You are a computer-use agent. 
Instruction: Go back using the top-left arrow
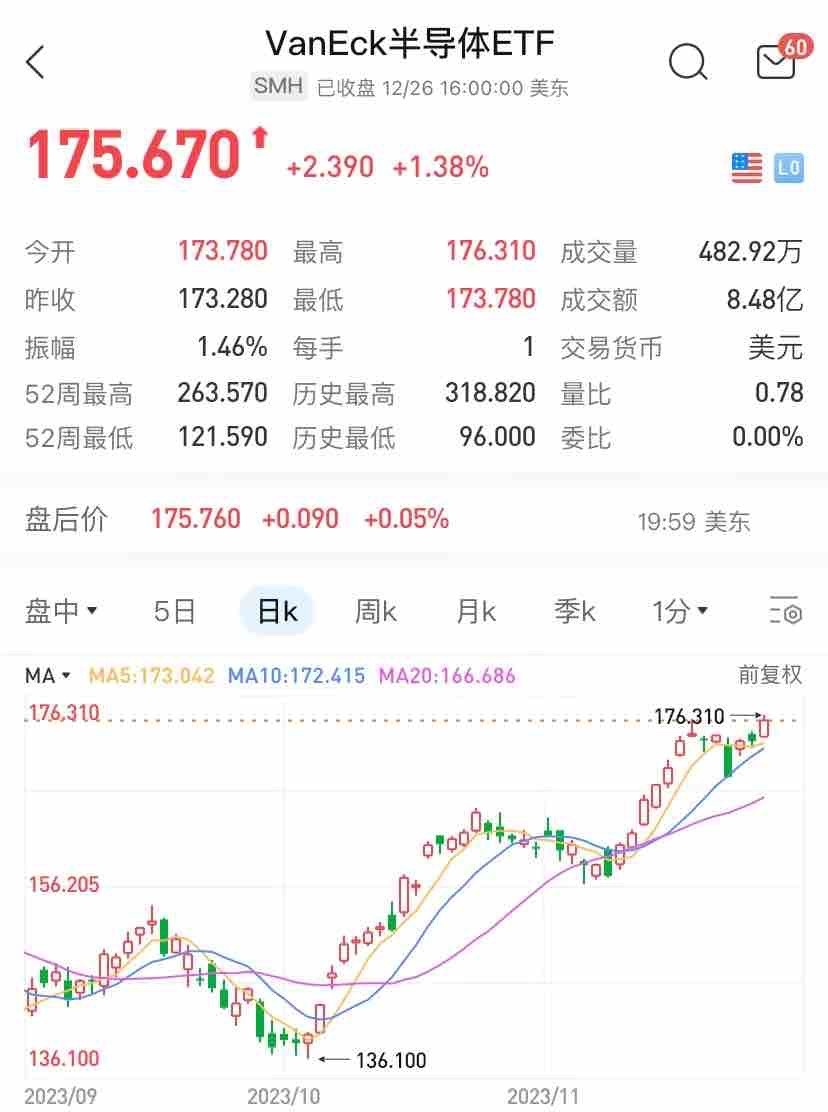(36, 62)
